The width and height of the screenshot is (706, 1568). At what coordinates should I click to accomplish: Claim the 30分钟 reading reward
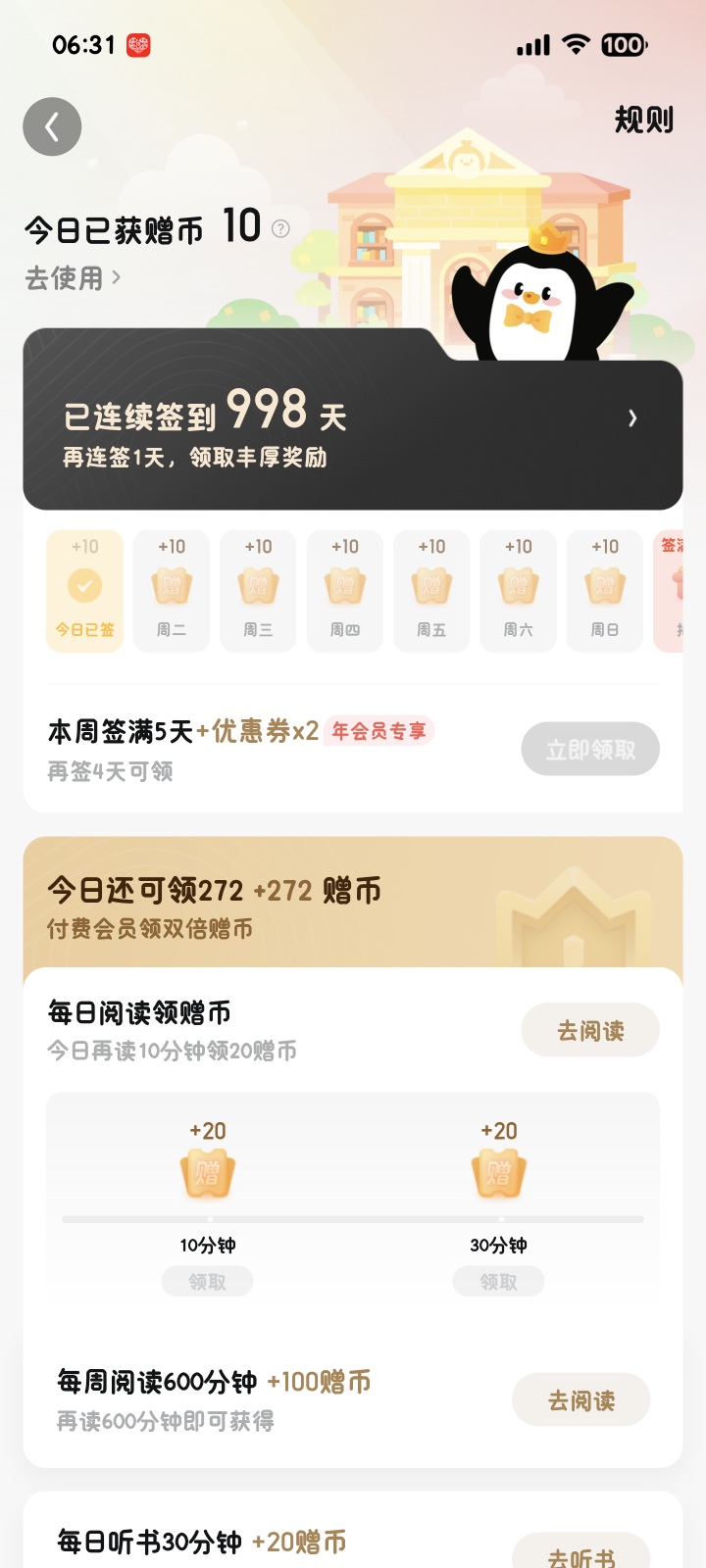(498, 1282)
